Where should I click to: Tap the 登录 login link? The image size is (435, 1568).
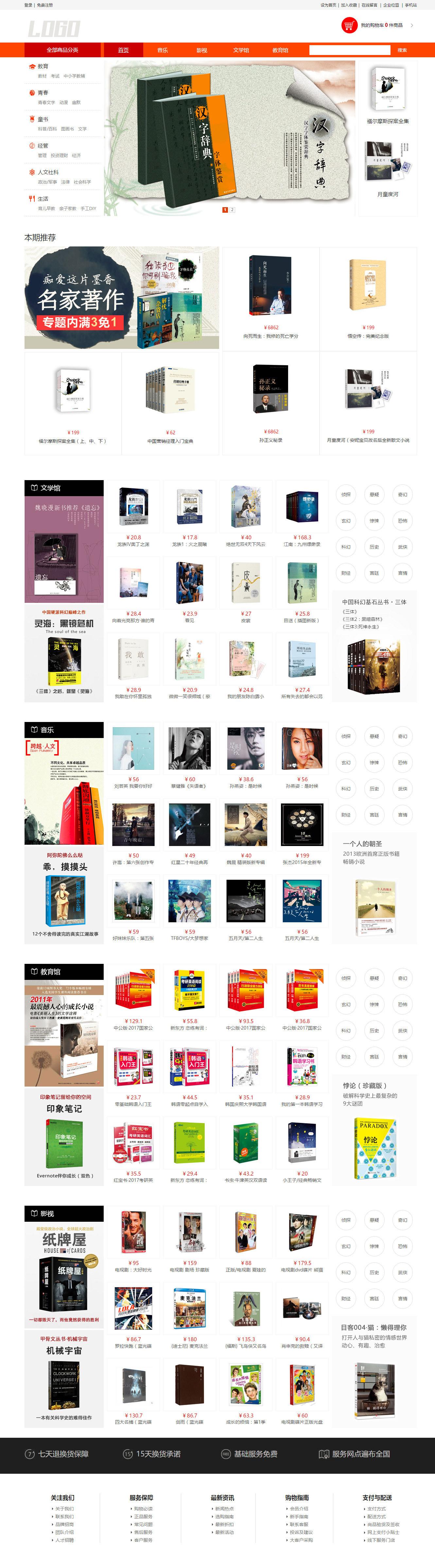28,5
